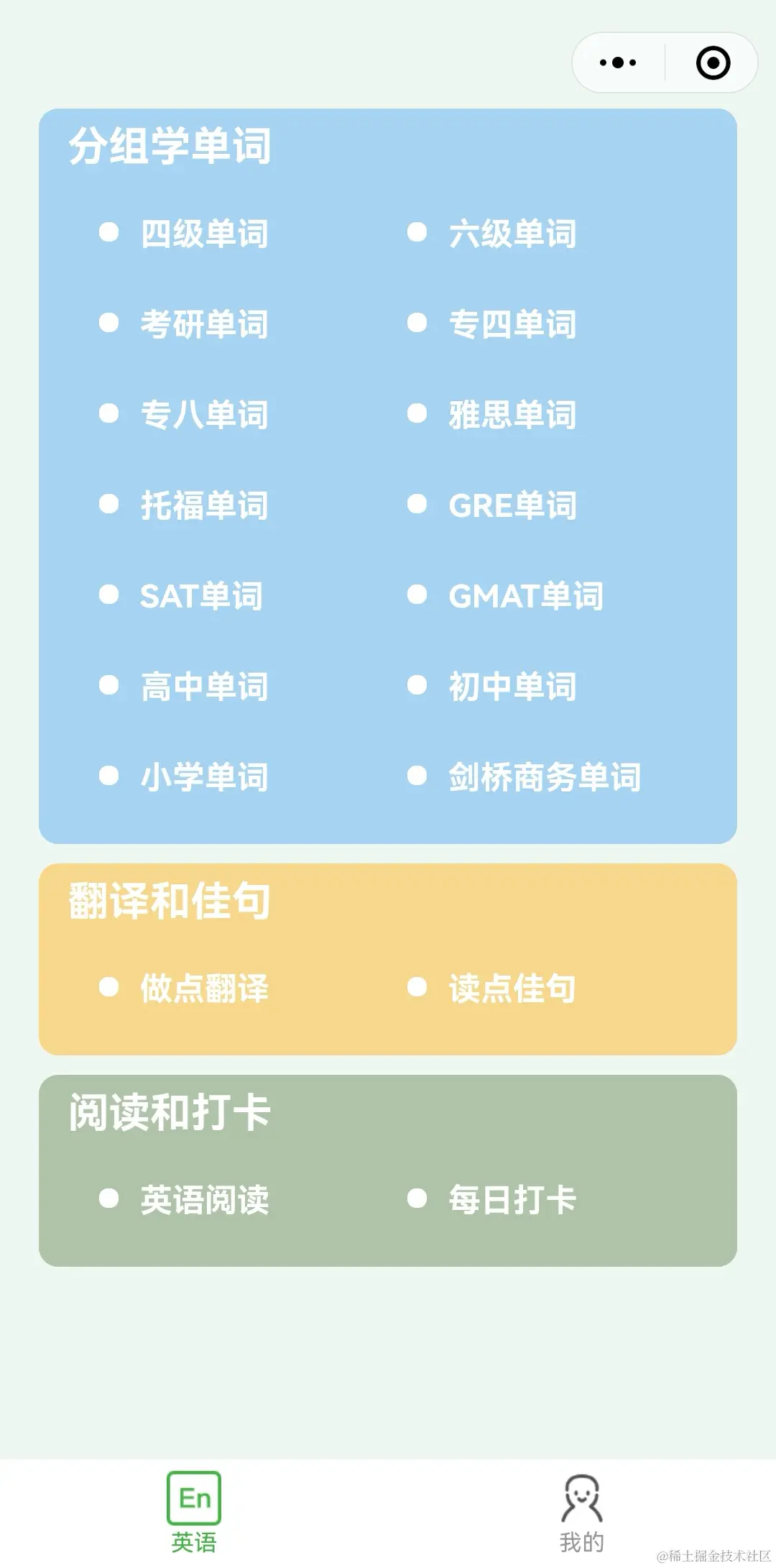Select 剑桥商务单词 vocabulary
Image resolution: width=776 pixels, height=1568 pixels.
pyautogui.click(x=544, y=777)
